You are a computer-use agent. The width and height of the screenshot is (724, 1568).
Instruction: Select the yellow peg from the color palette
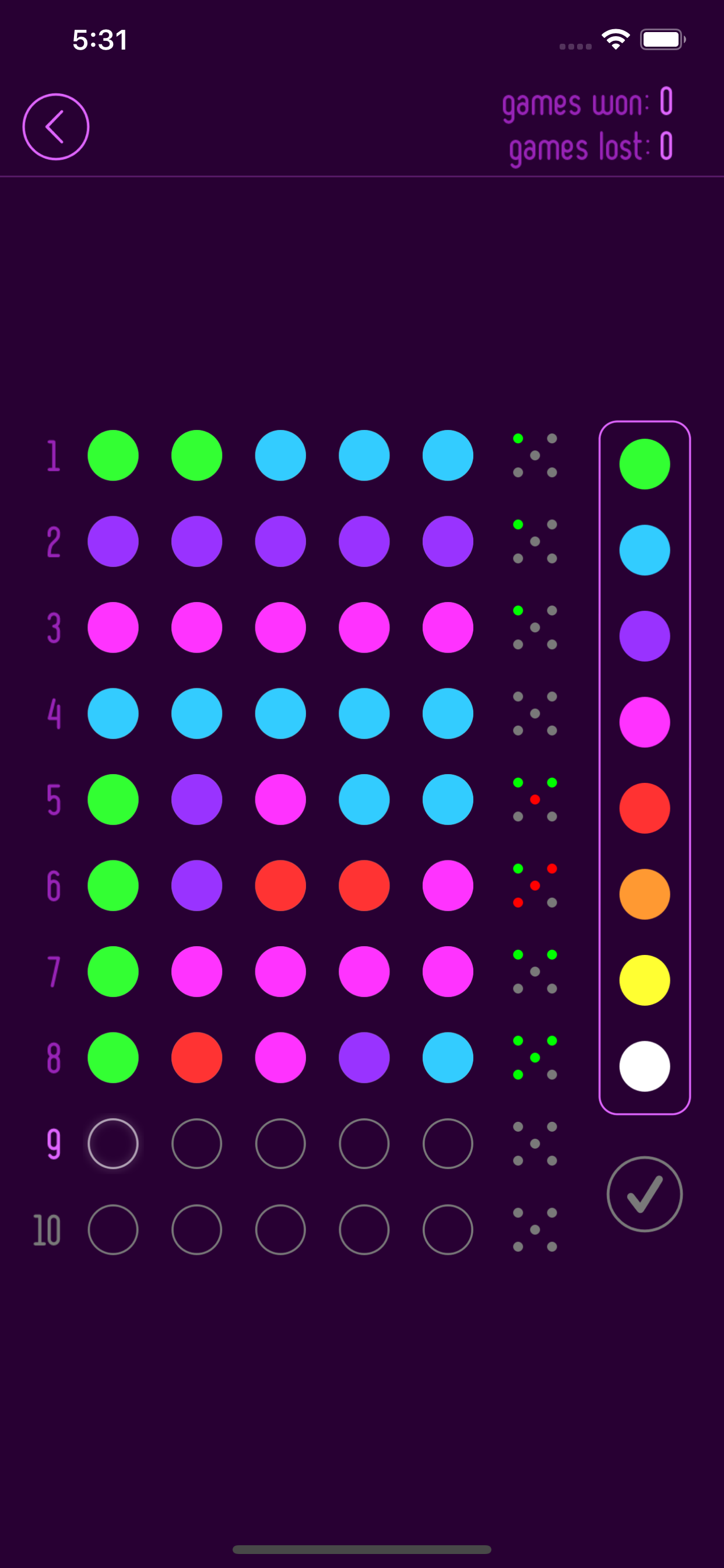(644, 979)
